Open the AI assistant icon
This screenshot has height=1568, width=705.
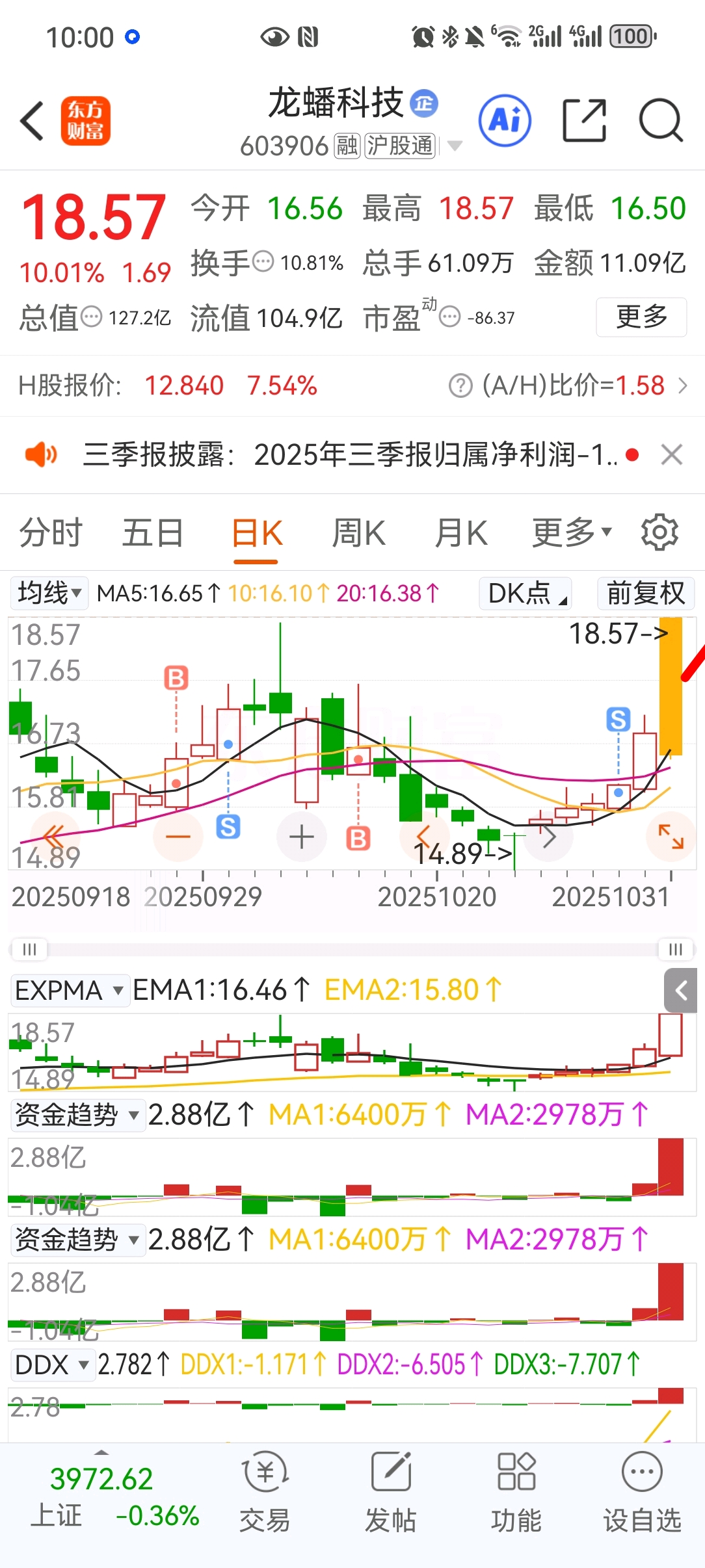(x=505, y=121)
